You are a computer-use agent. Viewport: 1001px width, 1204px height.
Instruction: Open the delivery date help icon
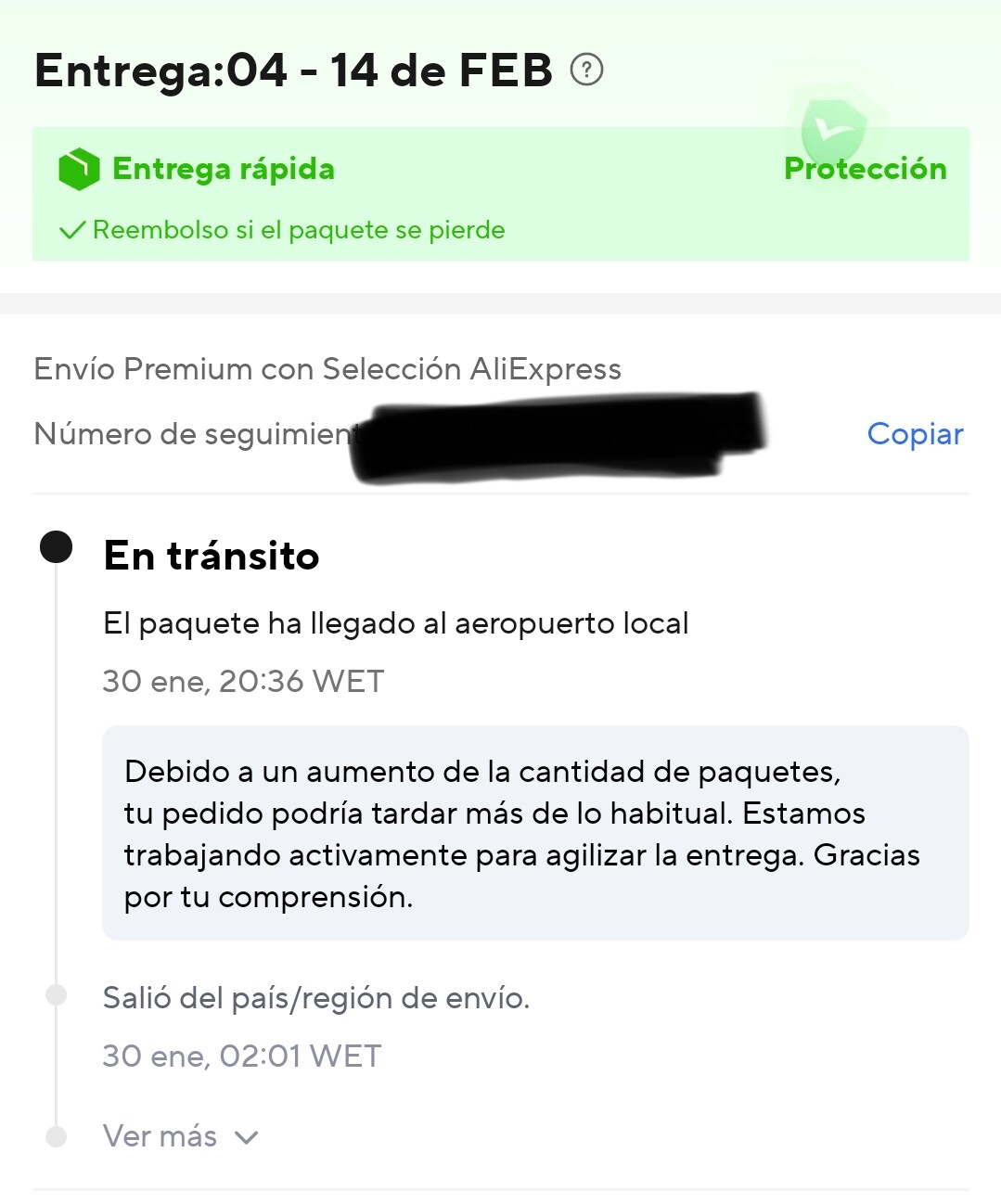click(586, 70)
